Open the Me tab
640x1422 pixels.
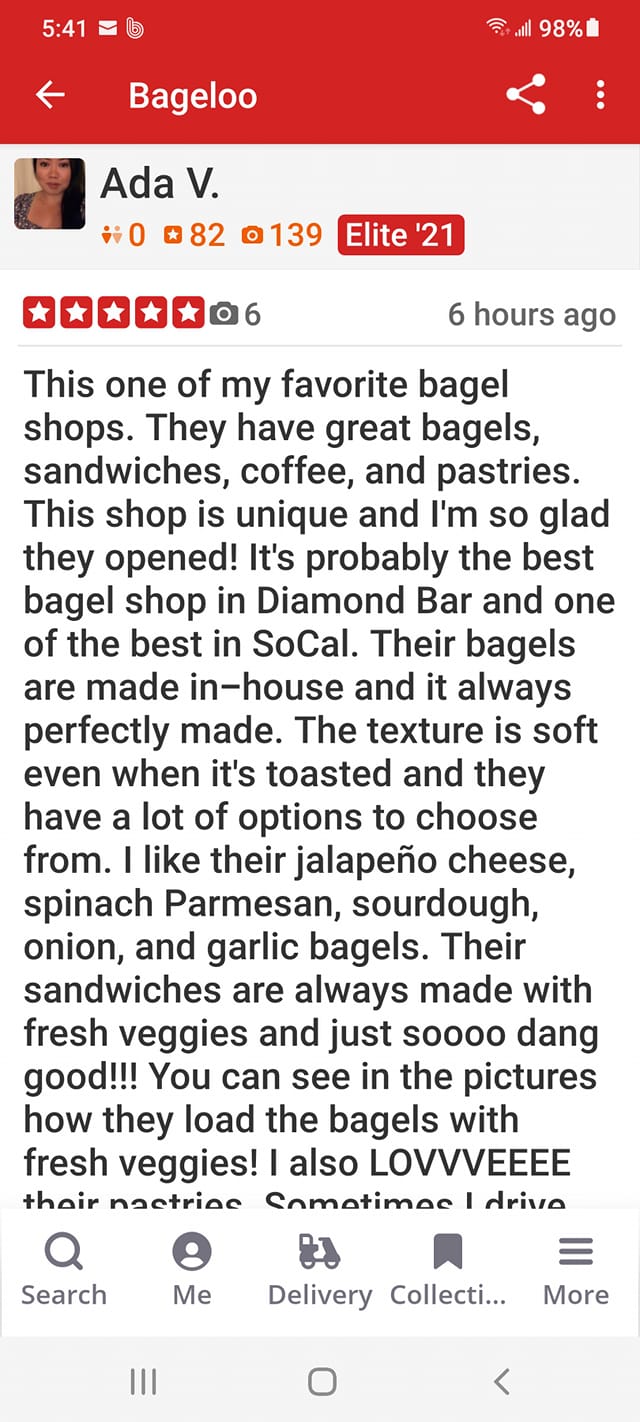pyautogui.click(x=192, y=1269)
